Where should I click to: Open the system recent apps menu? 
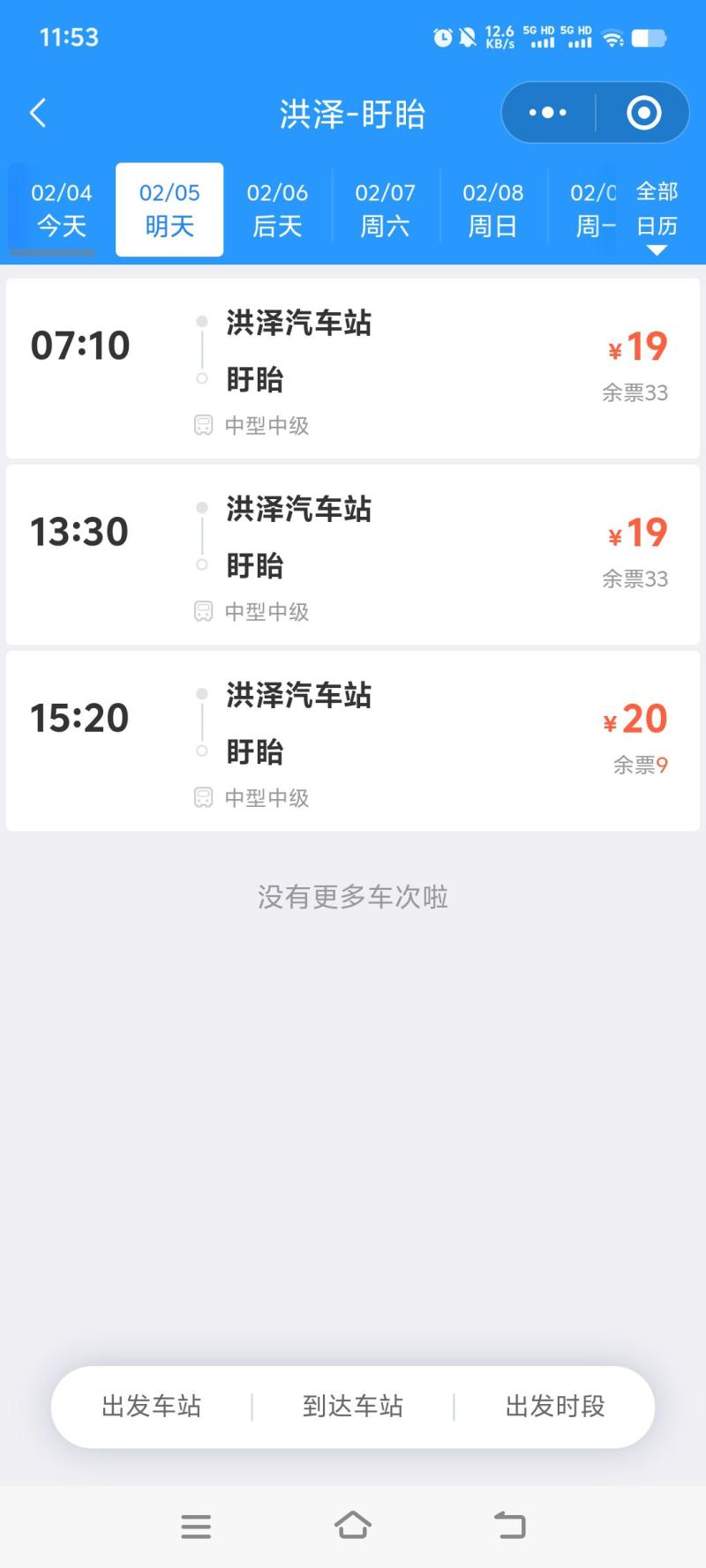click(196, 1526)
